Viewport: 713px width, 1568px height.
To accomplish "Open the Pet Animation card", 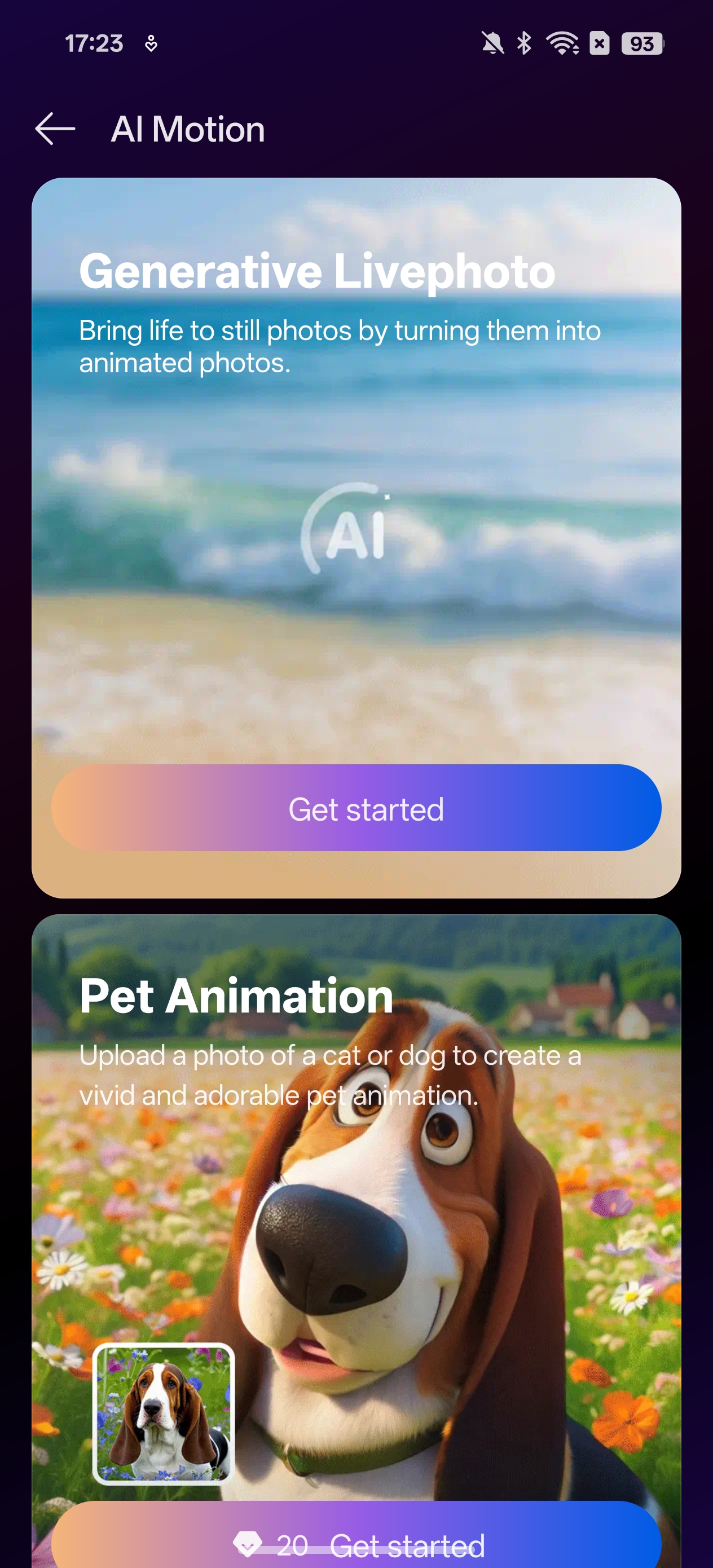I will click(356, 1241).
